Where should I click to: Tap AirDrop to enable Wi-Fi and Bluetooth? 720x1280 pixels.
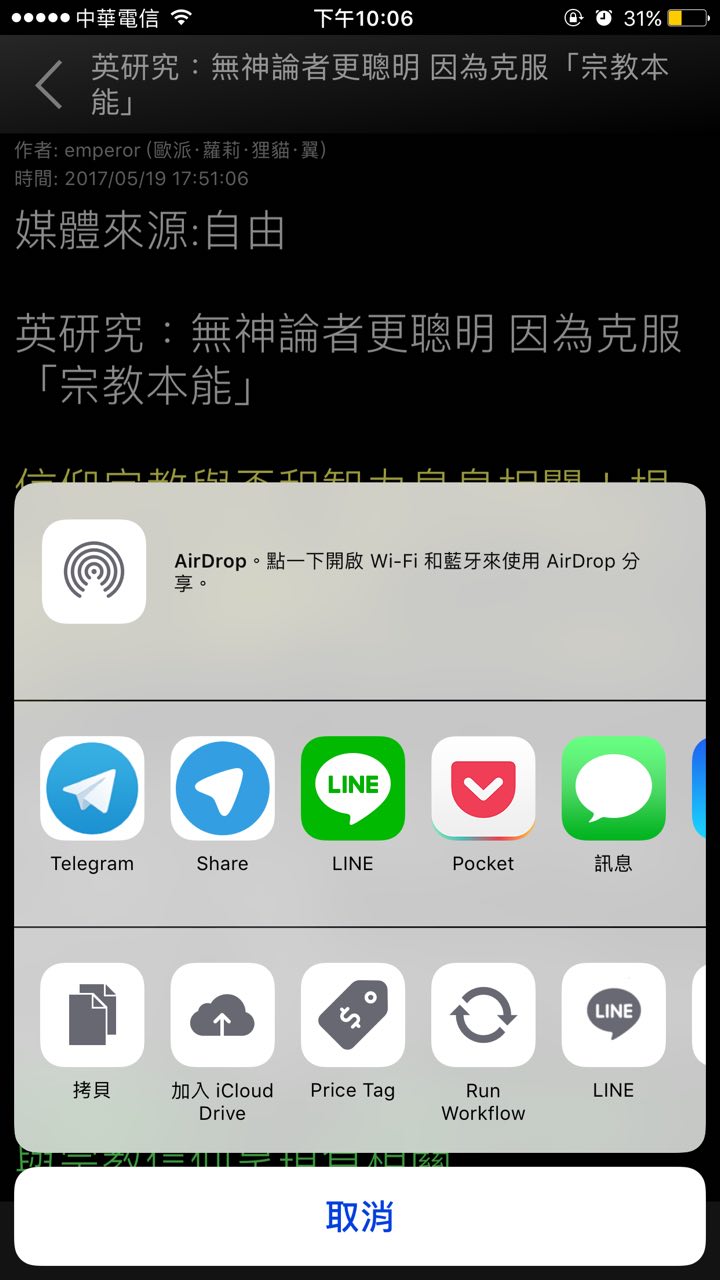pyautogui.click(x=94, y=572)
